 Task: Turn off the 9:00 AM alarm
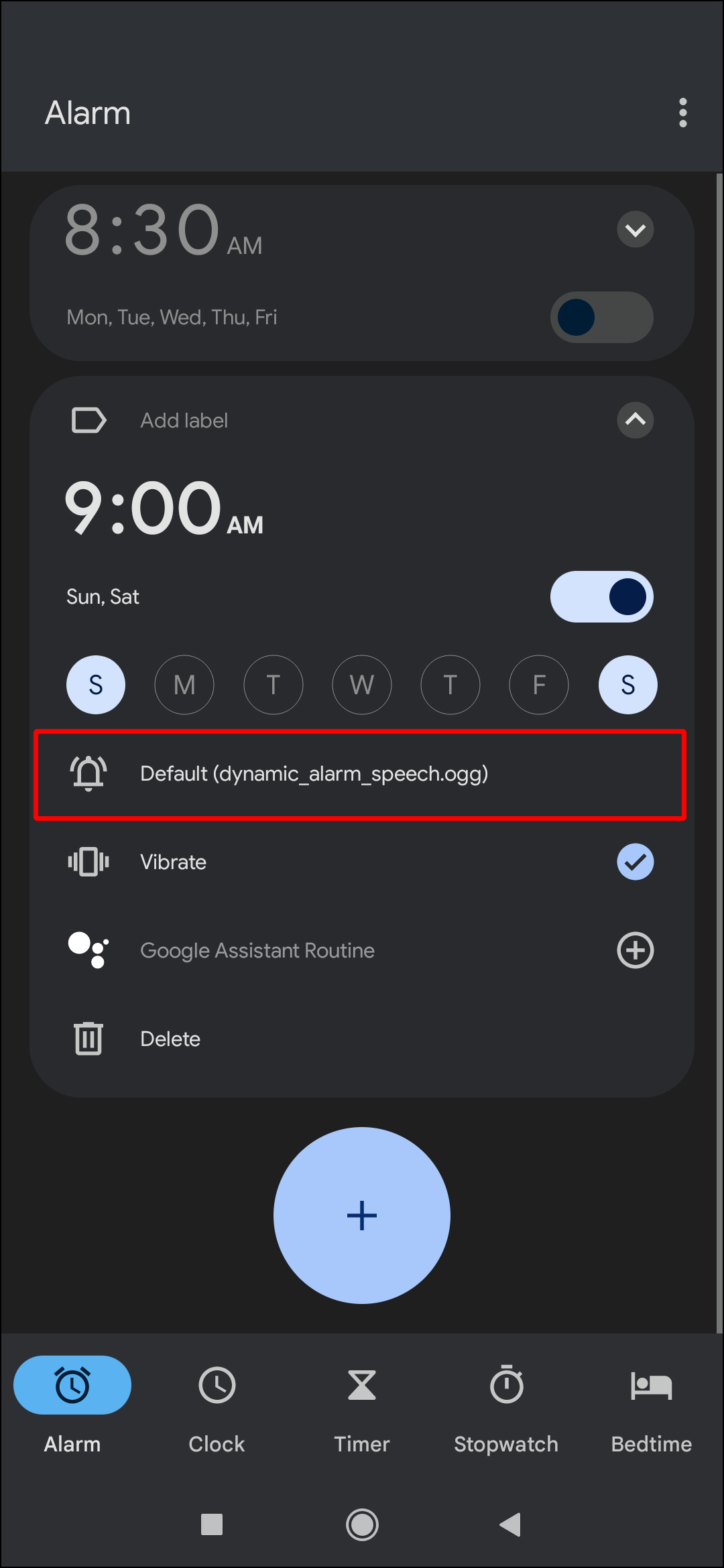click(x=601, y=596)
